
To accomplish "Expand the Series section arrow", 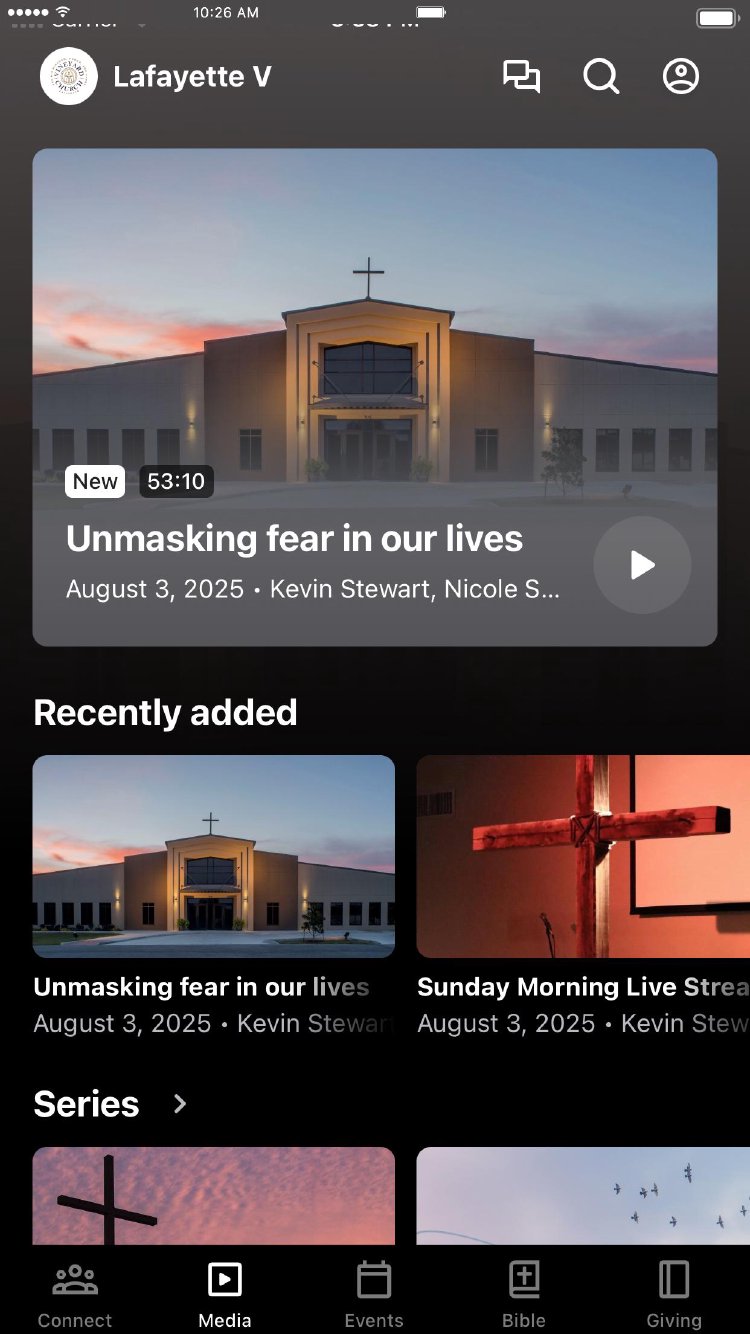I will click(x=180, y=1104).
